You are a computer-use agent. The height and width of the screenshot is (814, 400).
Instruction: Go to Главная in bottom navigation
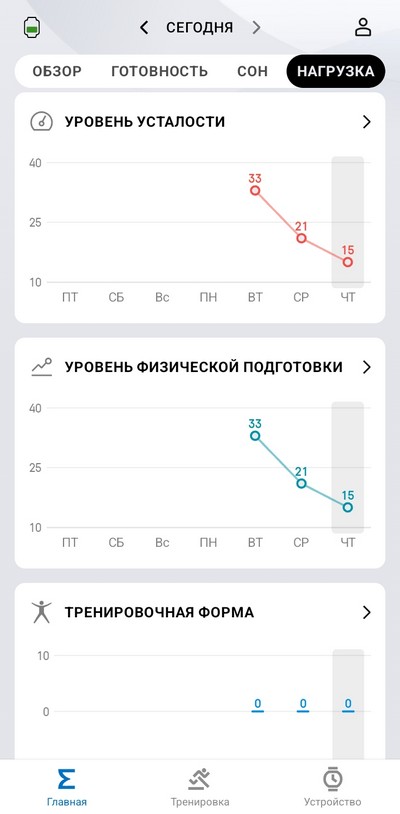[66, 787]
